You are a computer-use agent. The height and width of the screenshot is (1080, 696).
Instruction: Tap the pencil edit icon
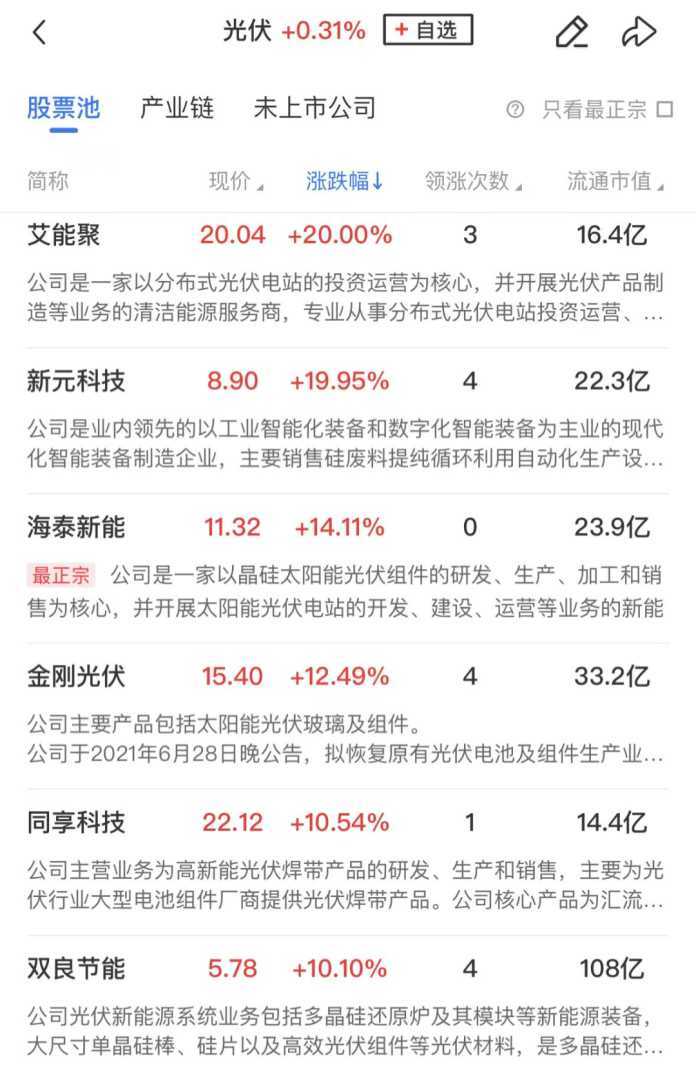point(571,32)
